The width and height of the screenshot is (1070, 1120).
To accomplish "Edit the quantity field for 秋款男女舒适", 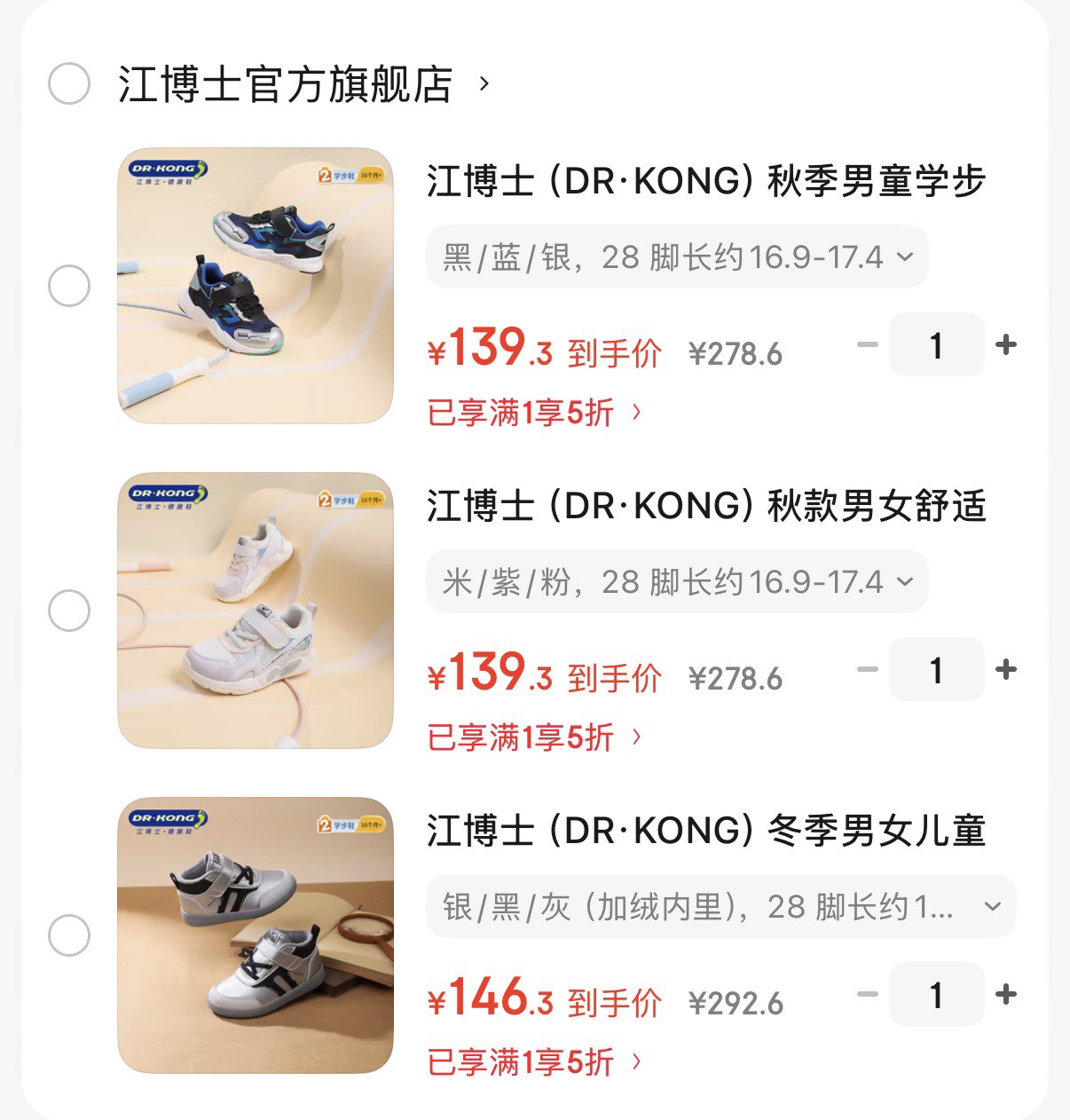I will (936, 669).
